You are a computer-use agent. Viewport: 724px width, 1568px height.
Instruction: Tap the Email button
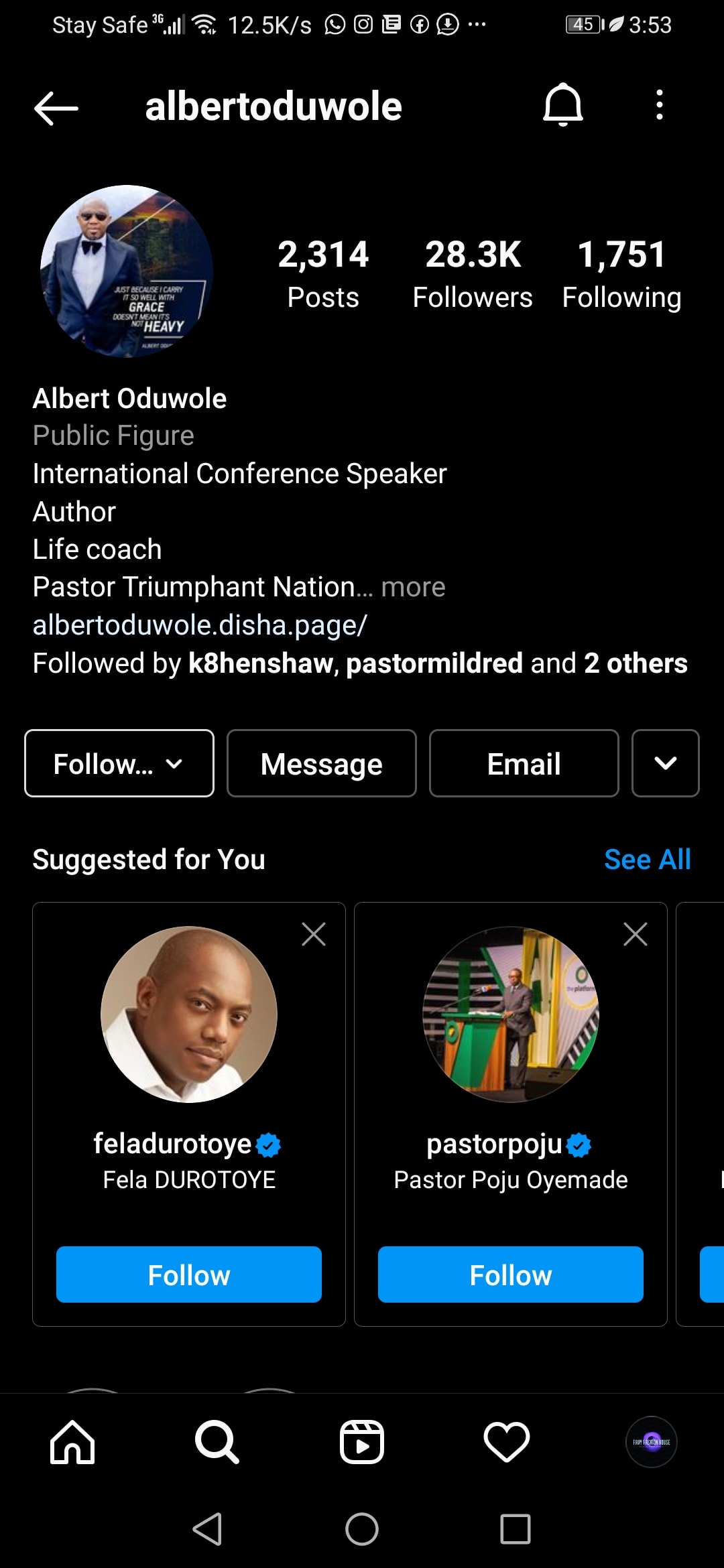[x=524, y=763]
